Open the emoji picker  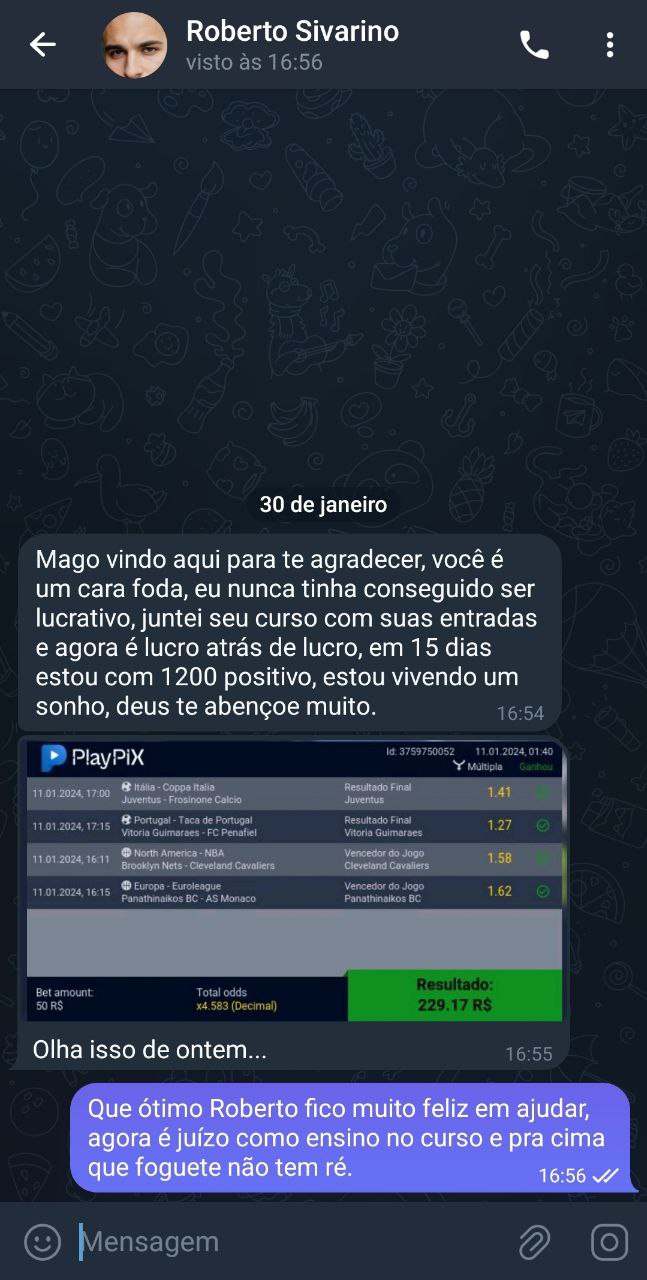coord(42,1242)
